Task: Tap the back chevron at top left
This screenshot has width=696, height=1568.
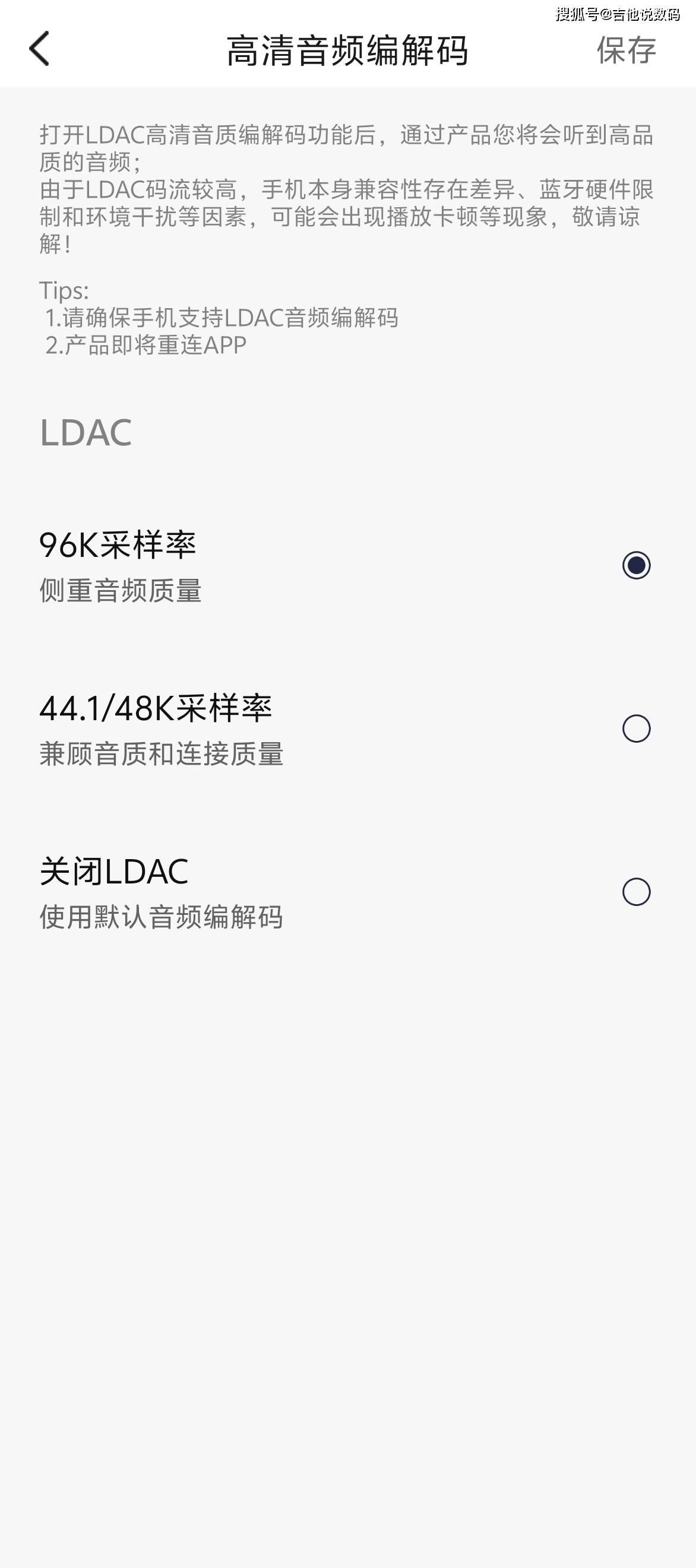Action: (x=39, y=51)
